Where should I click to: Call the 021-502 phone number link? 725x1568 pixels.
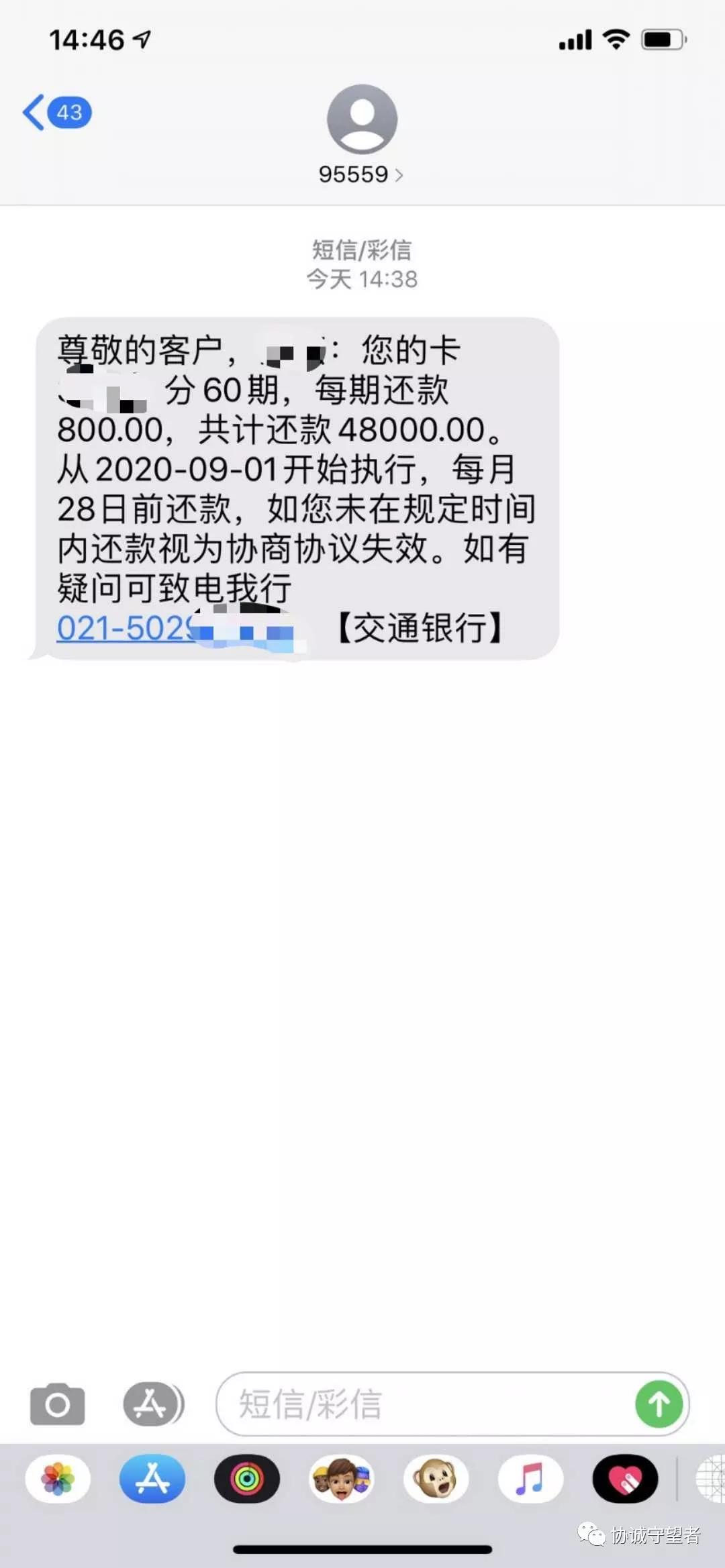click(128, 629)
